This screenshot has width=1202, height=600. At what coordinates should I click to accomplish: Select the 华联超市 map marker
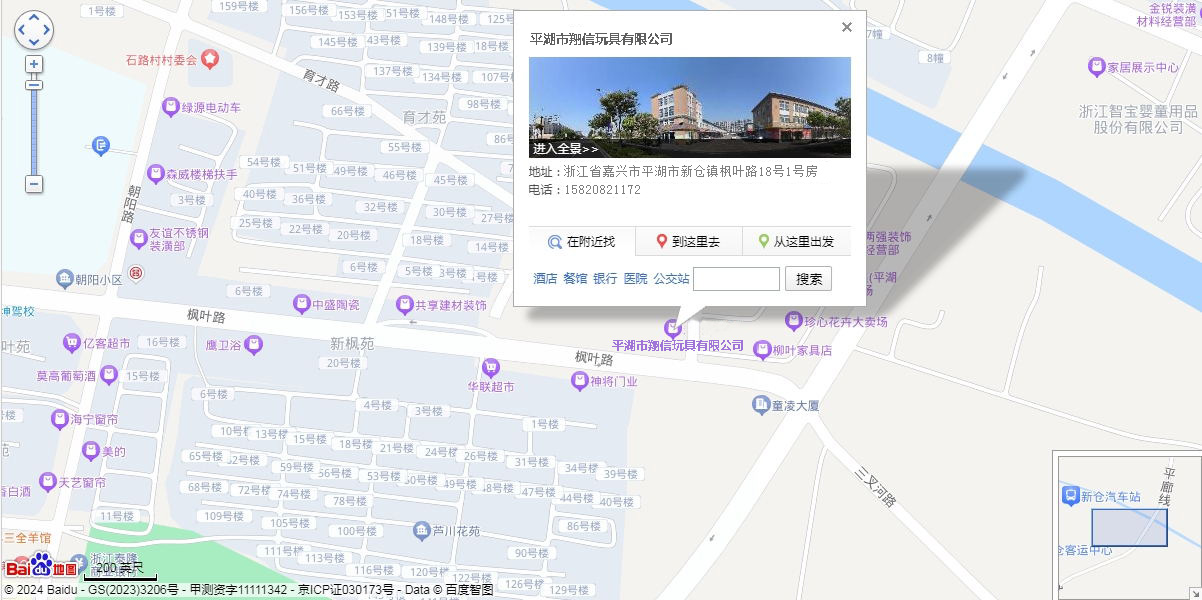[x=490, y=368]
